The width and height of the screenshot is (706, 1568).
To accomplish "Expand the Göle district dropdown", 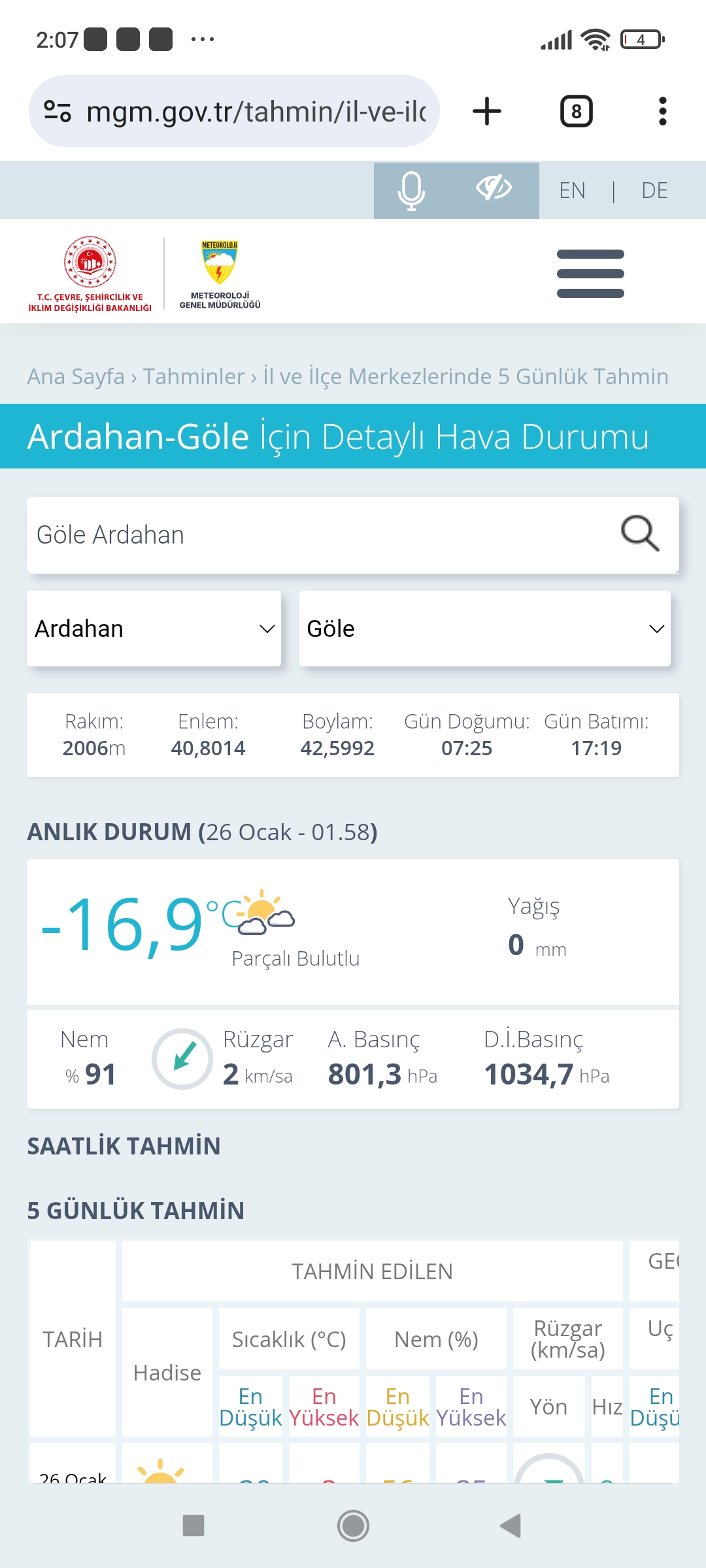I will coord(484,629).
